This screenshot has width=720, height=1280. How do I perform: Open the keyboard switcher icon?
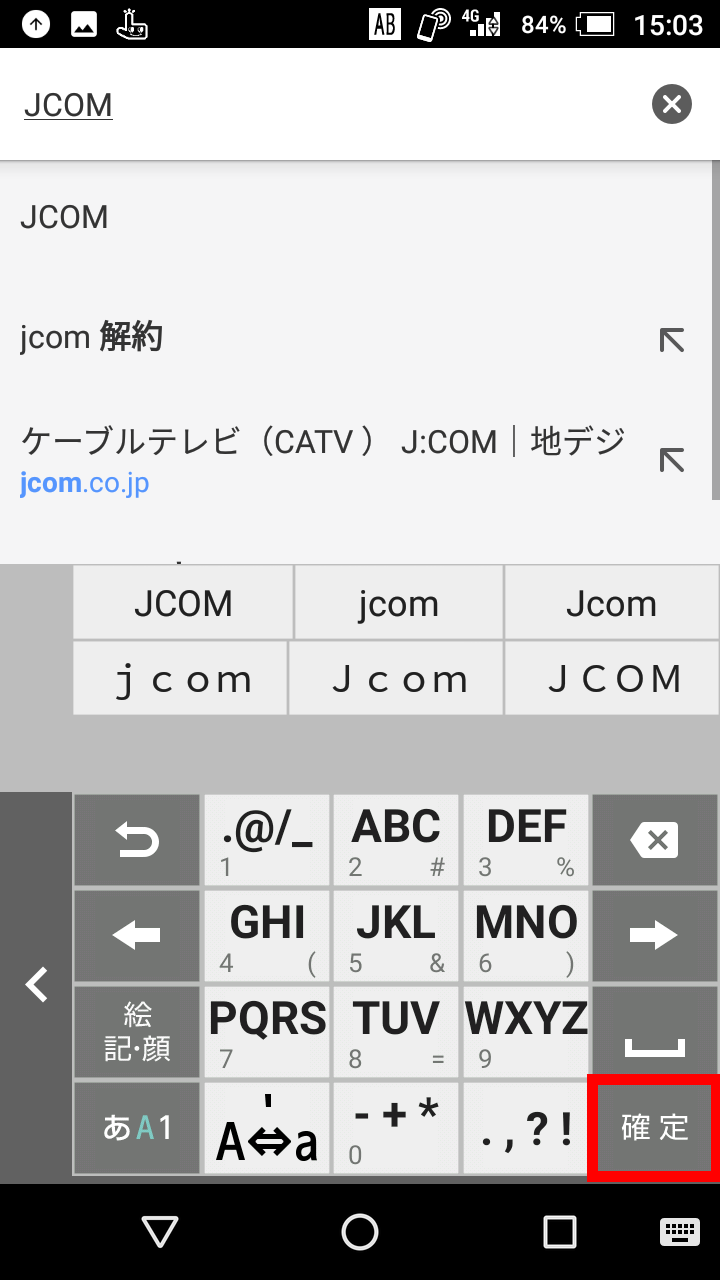pyautogui.click(x=679, y=1232)
